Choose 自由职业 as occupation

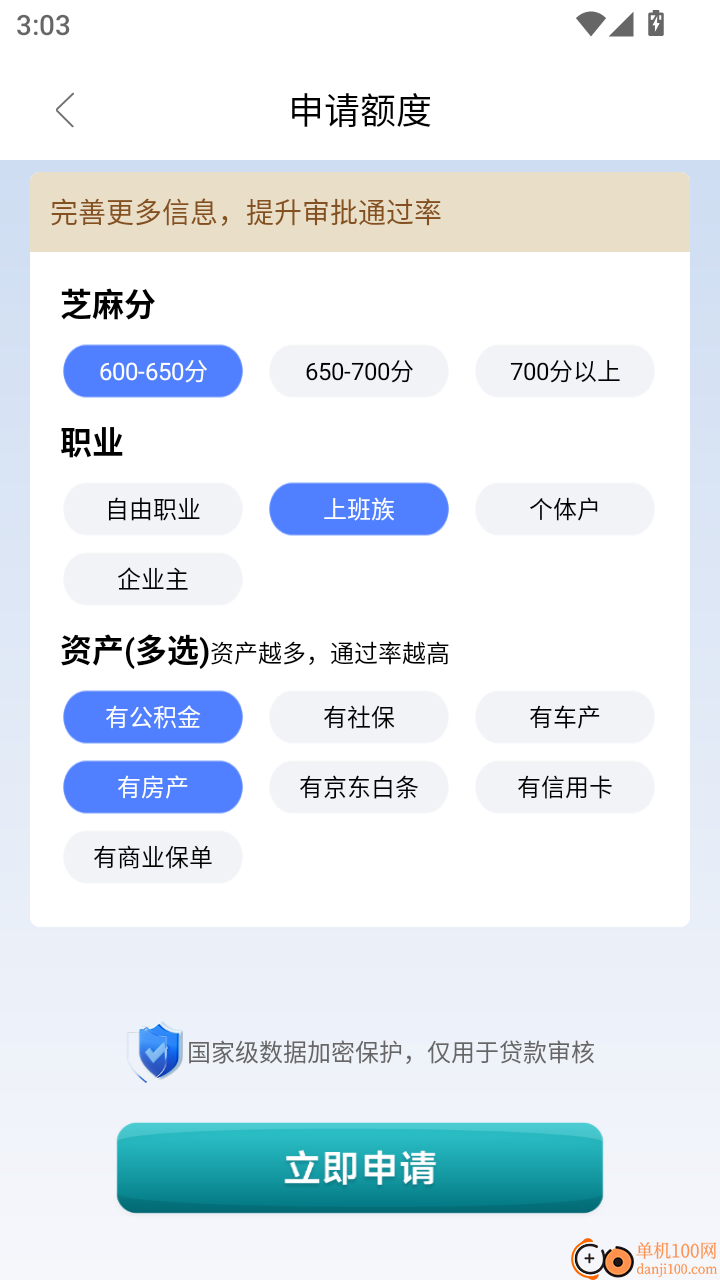pyautogui.click(x=152, y=509)
